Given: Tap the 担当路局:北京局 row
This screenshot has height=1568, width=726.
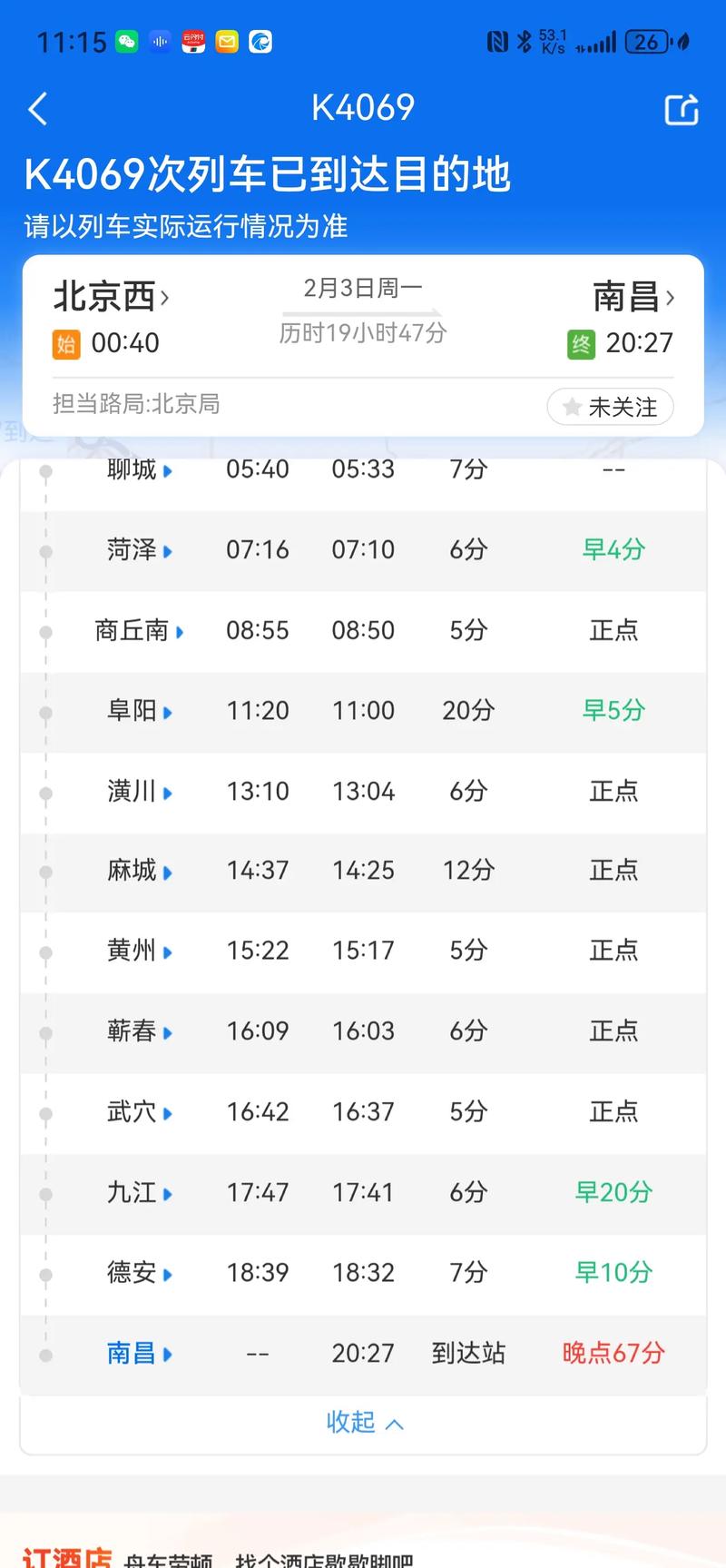Looking at the screenshot, I should pos(136,405).
